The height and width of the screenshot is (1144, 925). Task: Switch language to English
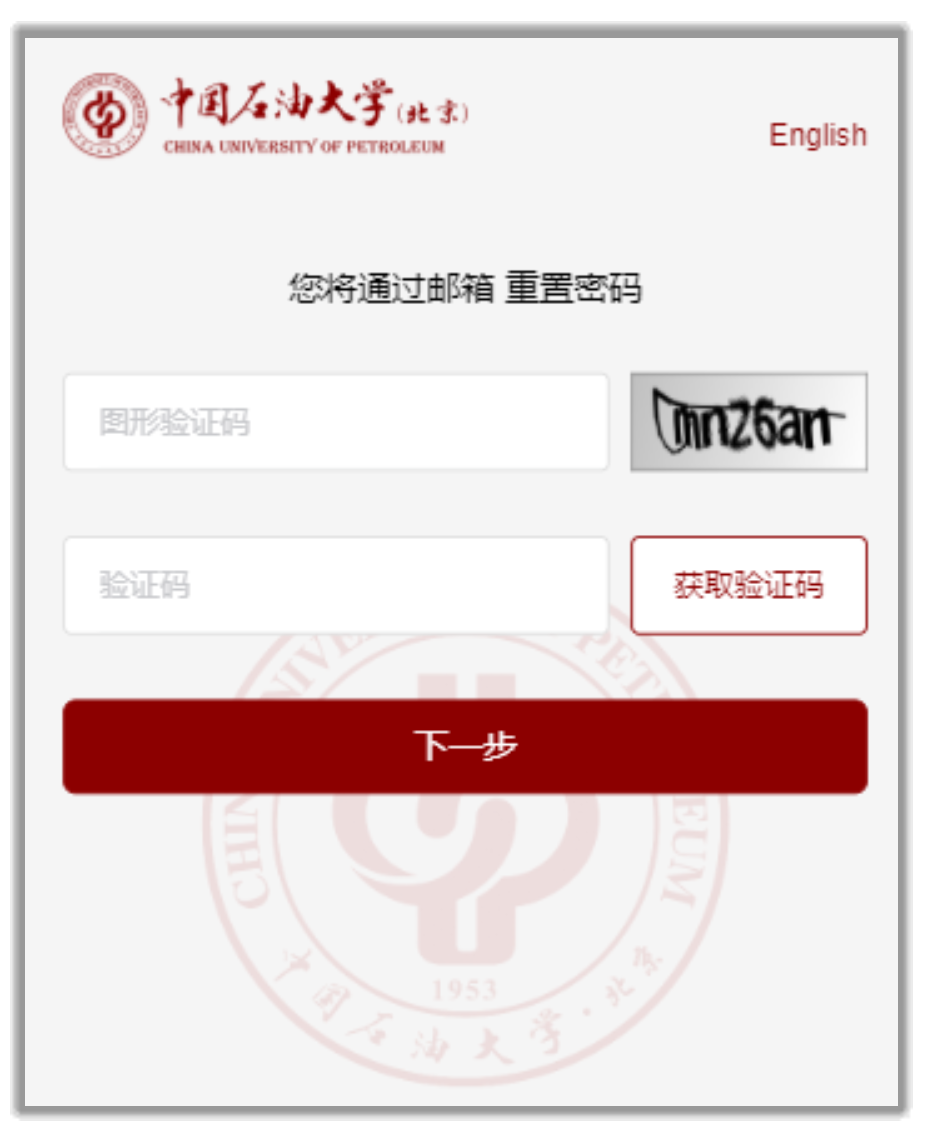point(817,135)
